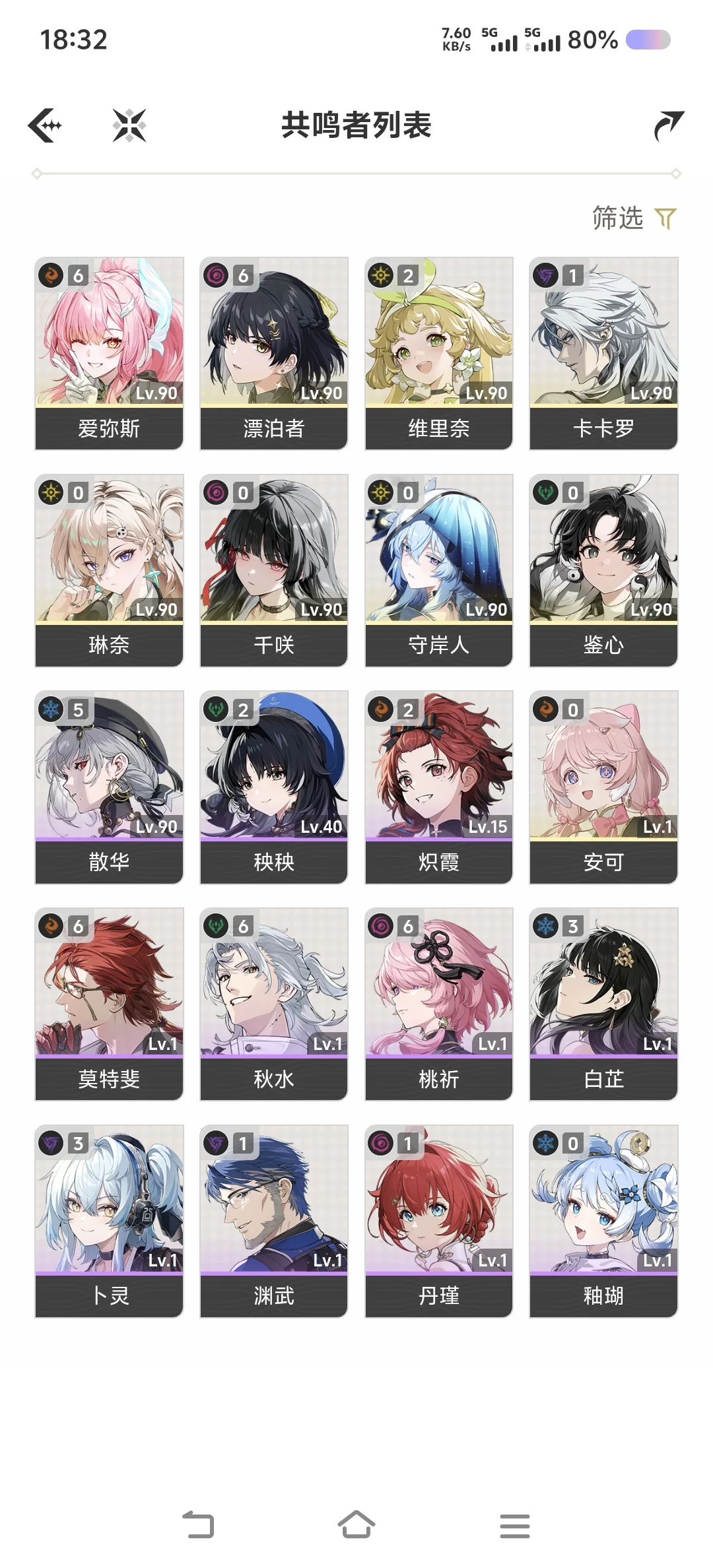The width and height of the screenshot is (713, 1568).
Task: Go to the system home screen
Action: (356, 1525)
